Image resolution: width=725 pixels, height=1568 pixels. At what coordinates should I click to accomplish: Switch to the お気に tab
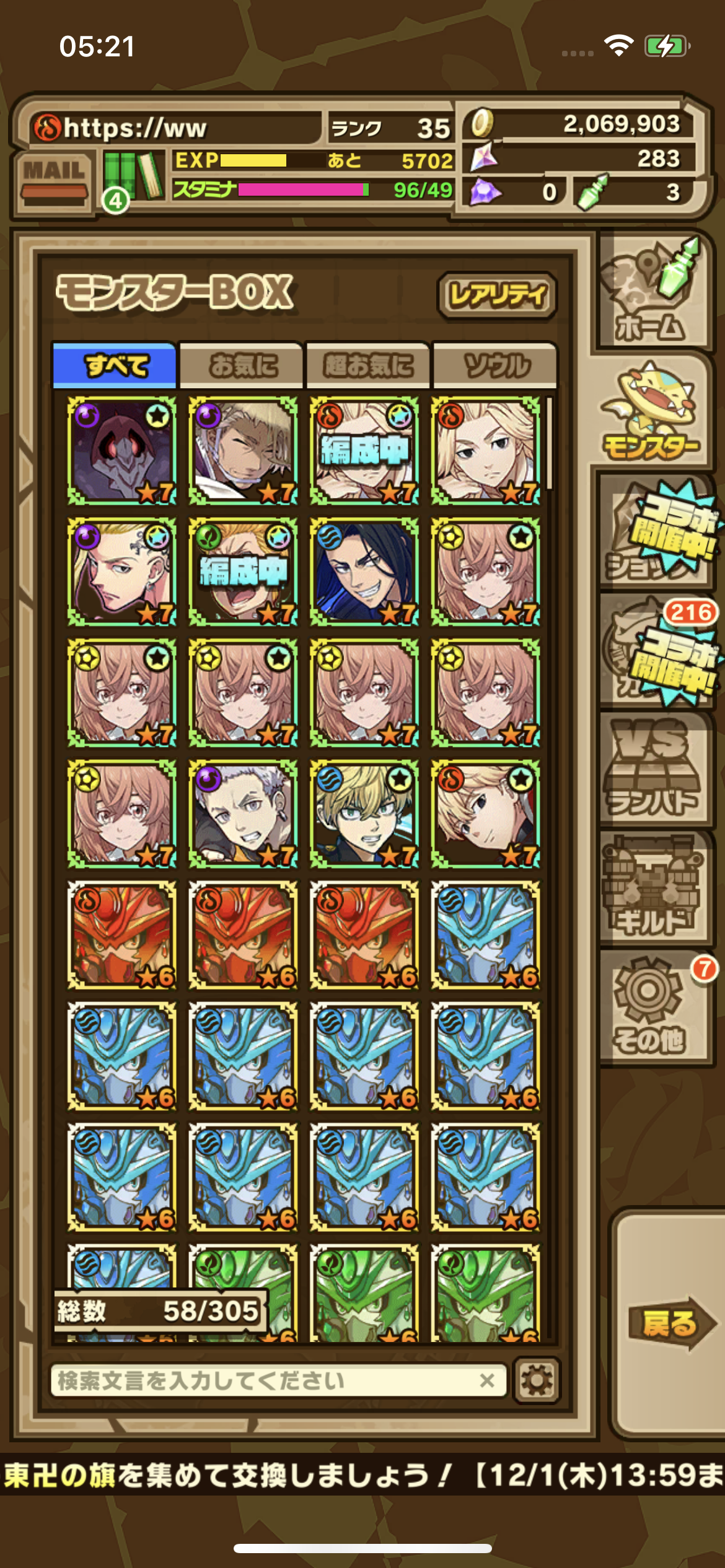pyautogui.click(x=242, y=366)
